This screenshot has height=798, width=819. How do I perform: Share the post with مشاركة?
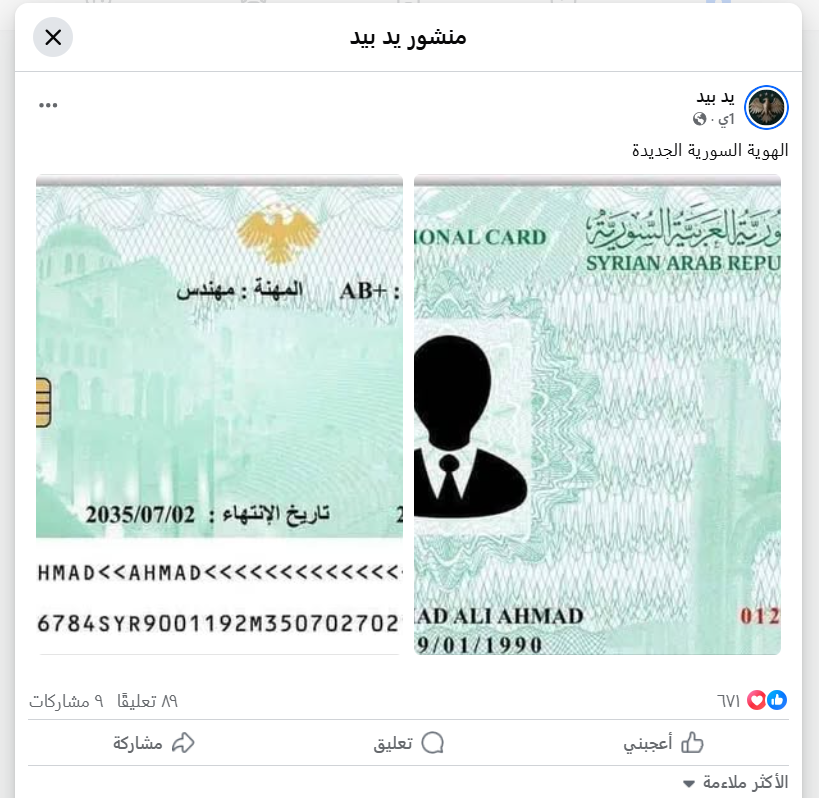[x=153, y=743]
